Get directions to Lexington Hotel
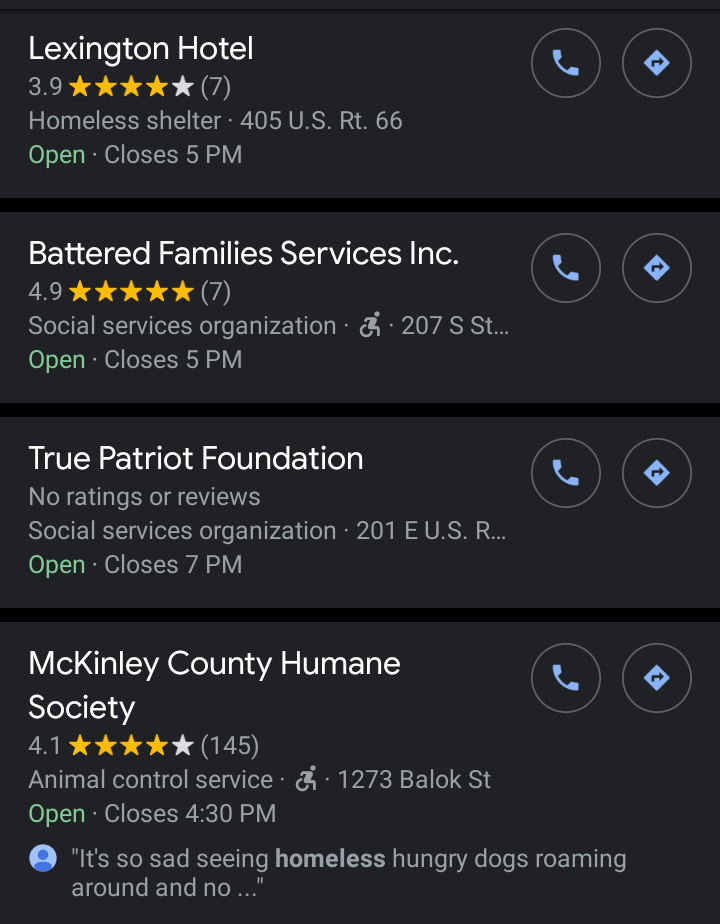Image resolution: width=720 pixels, height=924 pixels. [657, 63]
